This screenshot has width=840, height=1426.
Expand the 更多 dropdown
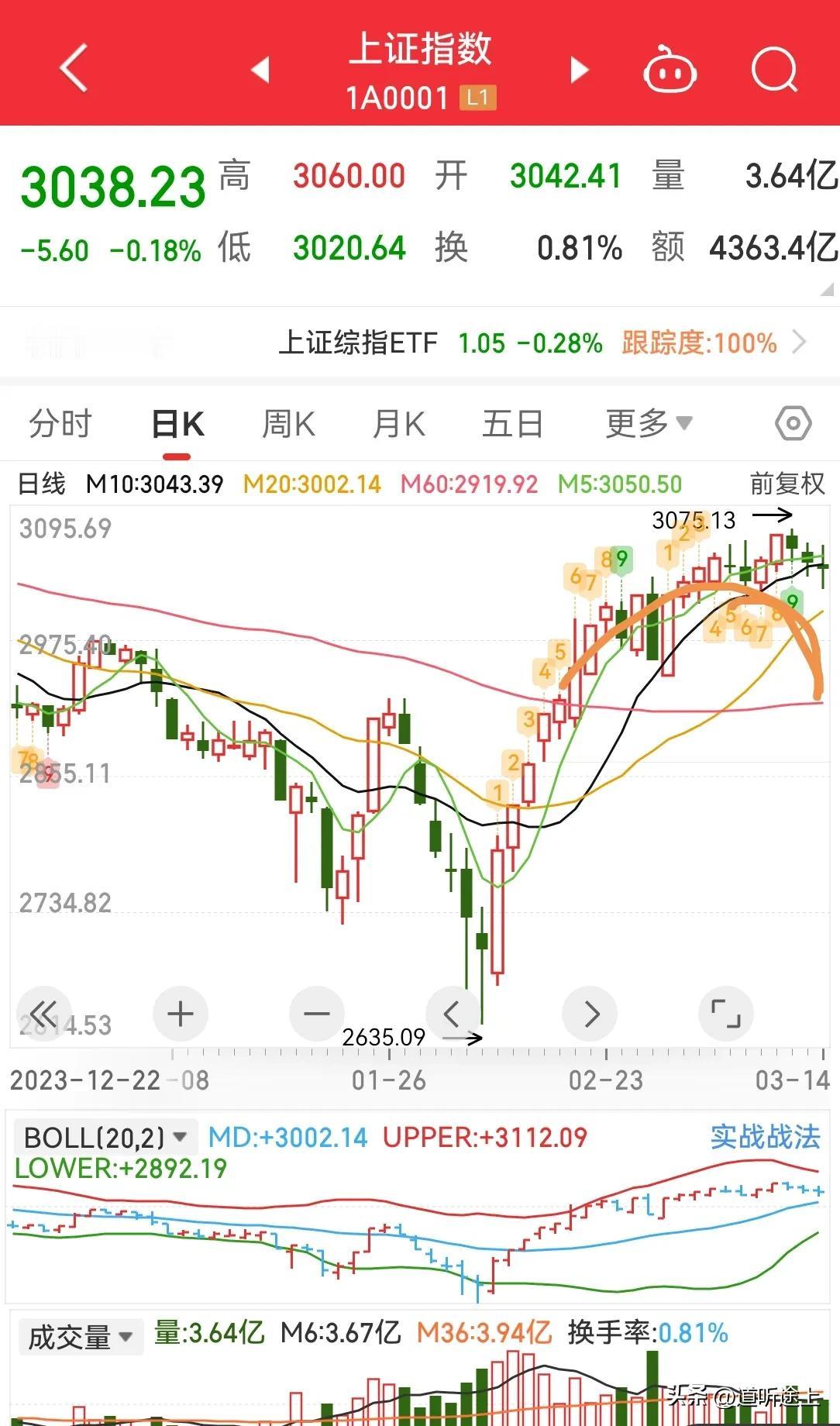648,424
